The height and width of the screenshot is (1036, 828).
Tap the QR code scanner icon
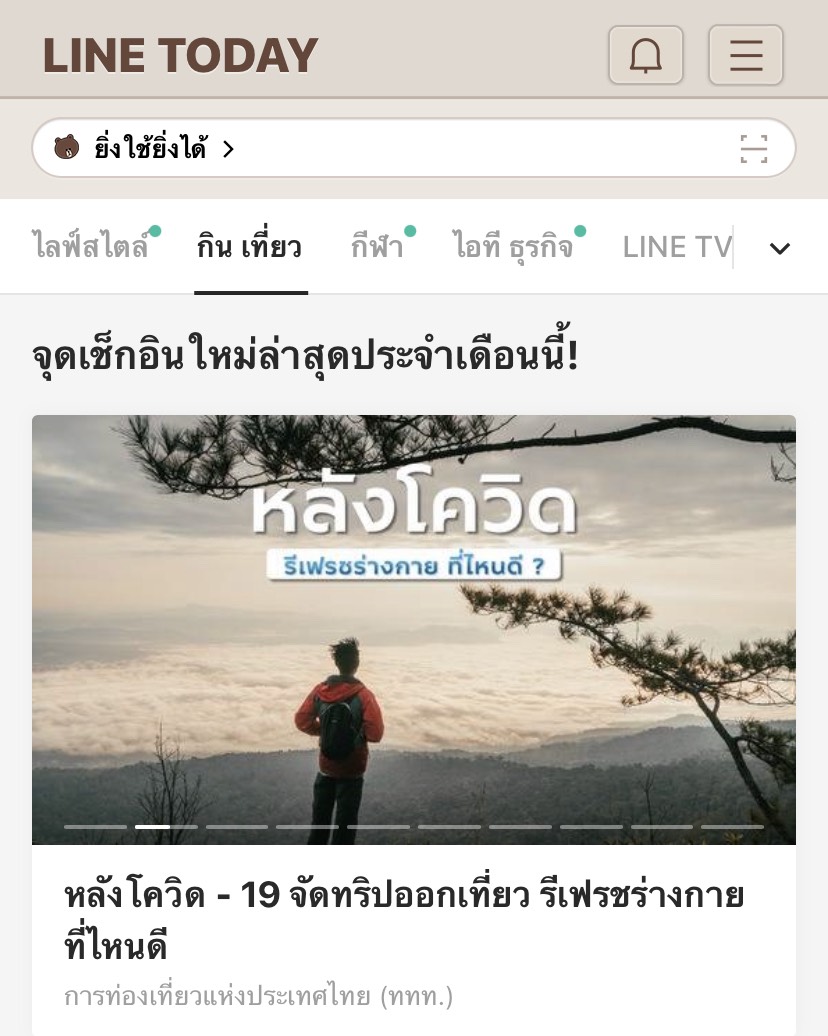tap(753, 148)
